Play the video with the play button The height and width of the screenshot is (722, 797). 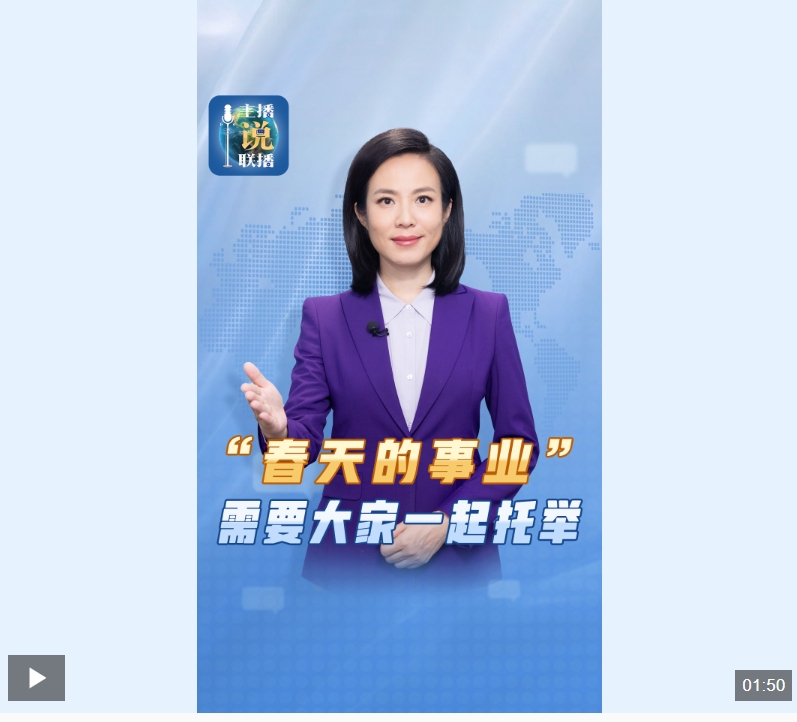point(36,678)
